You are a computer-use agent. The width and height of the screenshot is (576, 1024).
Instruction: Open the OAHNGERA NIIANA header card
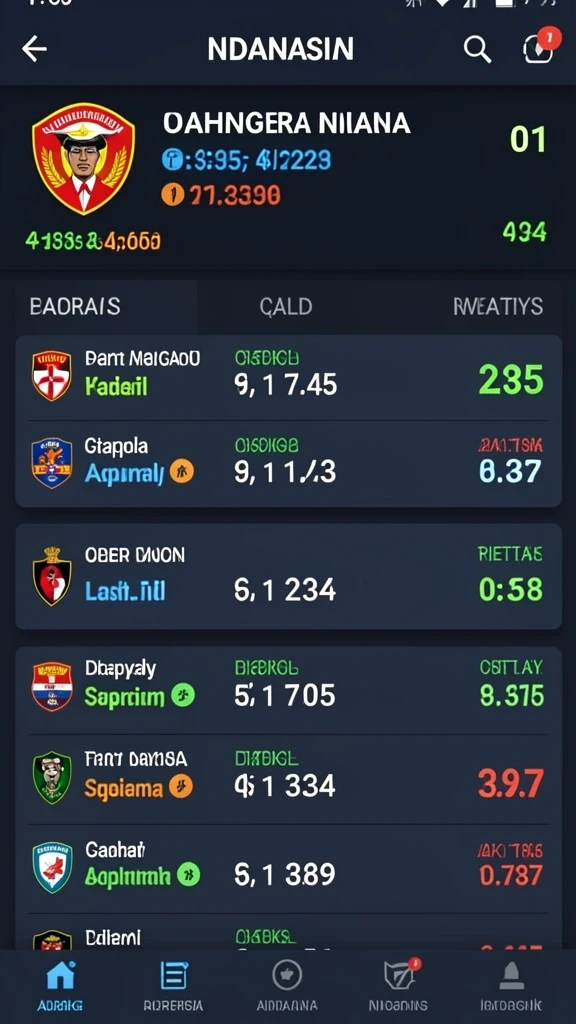[x=288, y=178]
